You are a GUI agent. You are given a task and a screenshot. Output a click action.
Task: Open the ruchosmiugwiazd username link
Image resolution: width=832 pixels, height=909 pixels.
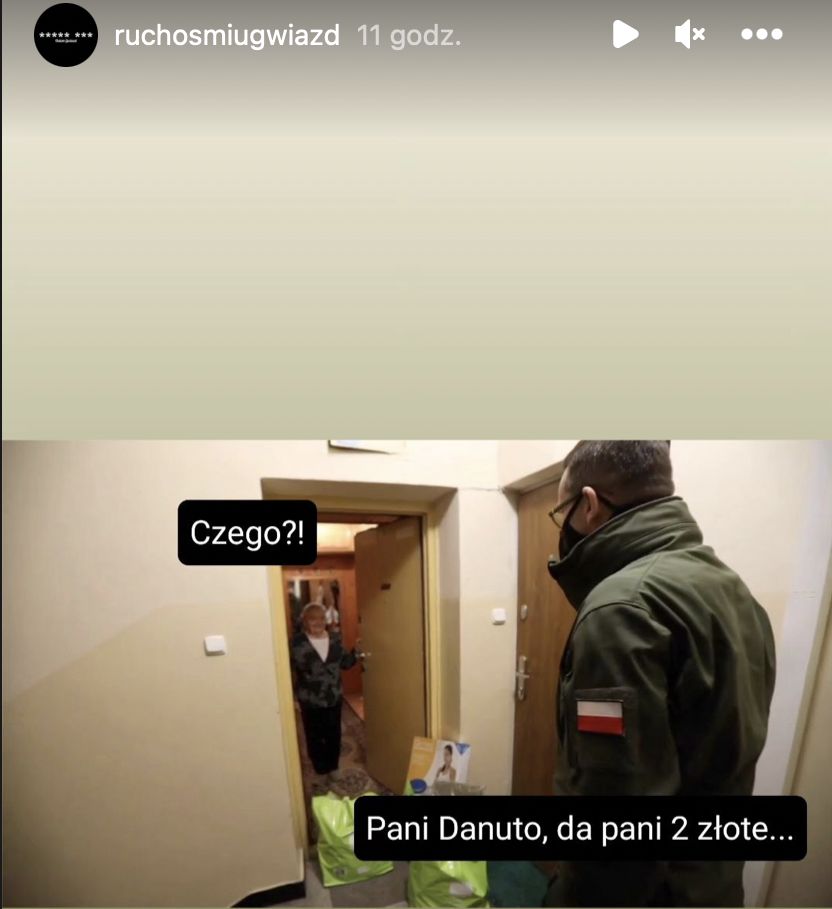coord(227,36)
